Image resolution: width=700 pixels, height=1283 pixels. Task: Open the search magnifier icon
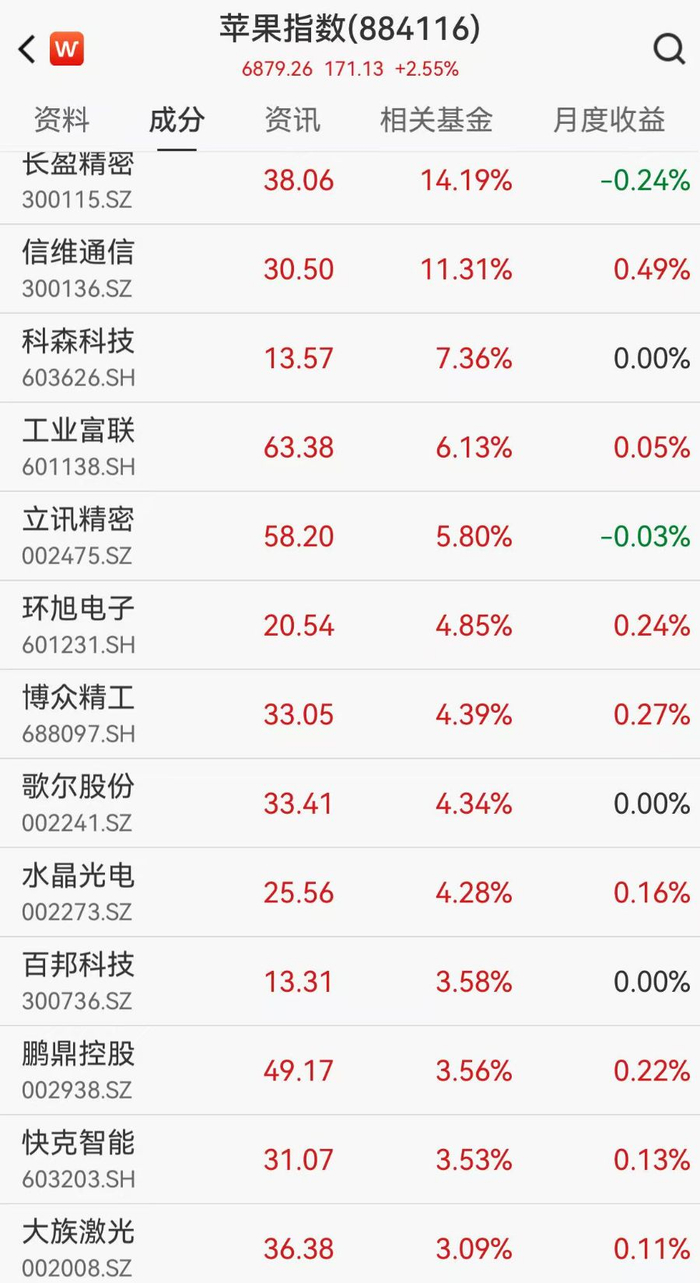pos(668,48)
